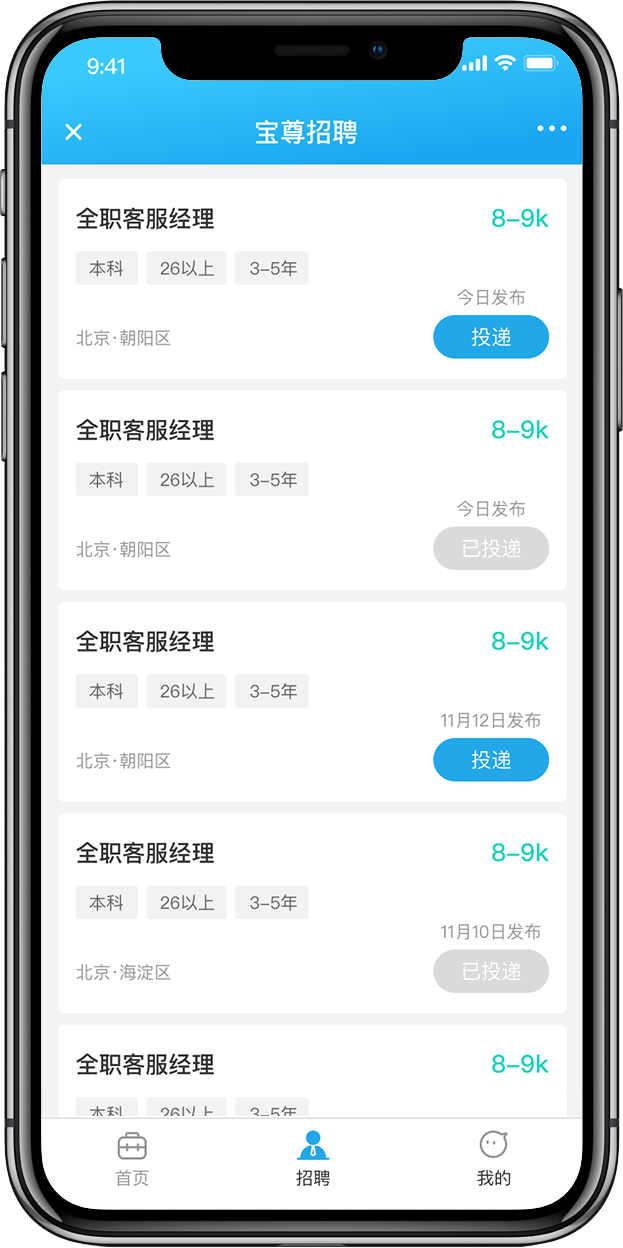Tap 投递 on the job posted today

pyautogui.click(x=490, y=337)
